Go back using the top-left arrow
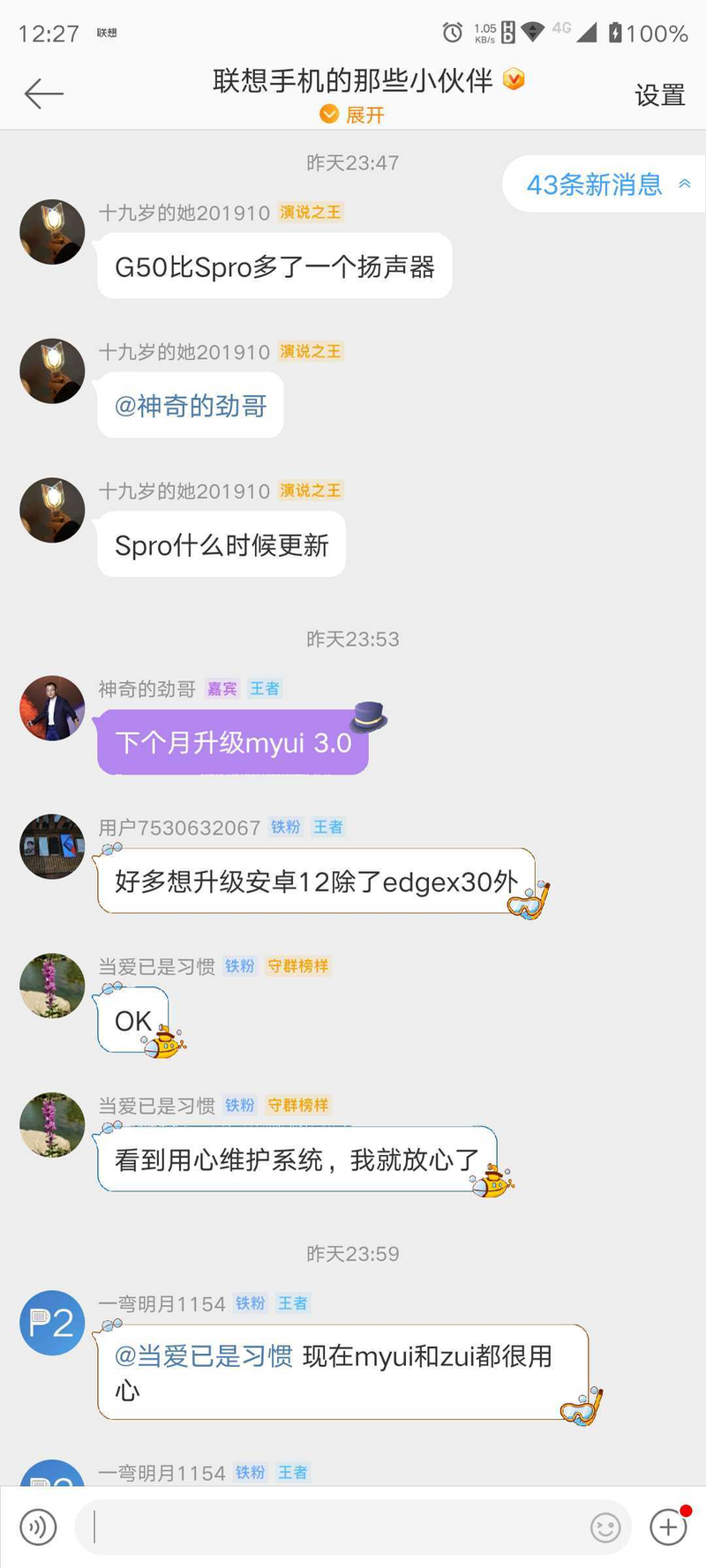 [43, 94]
